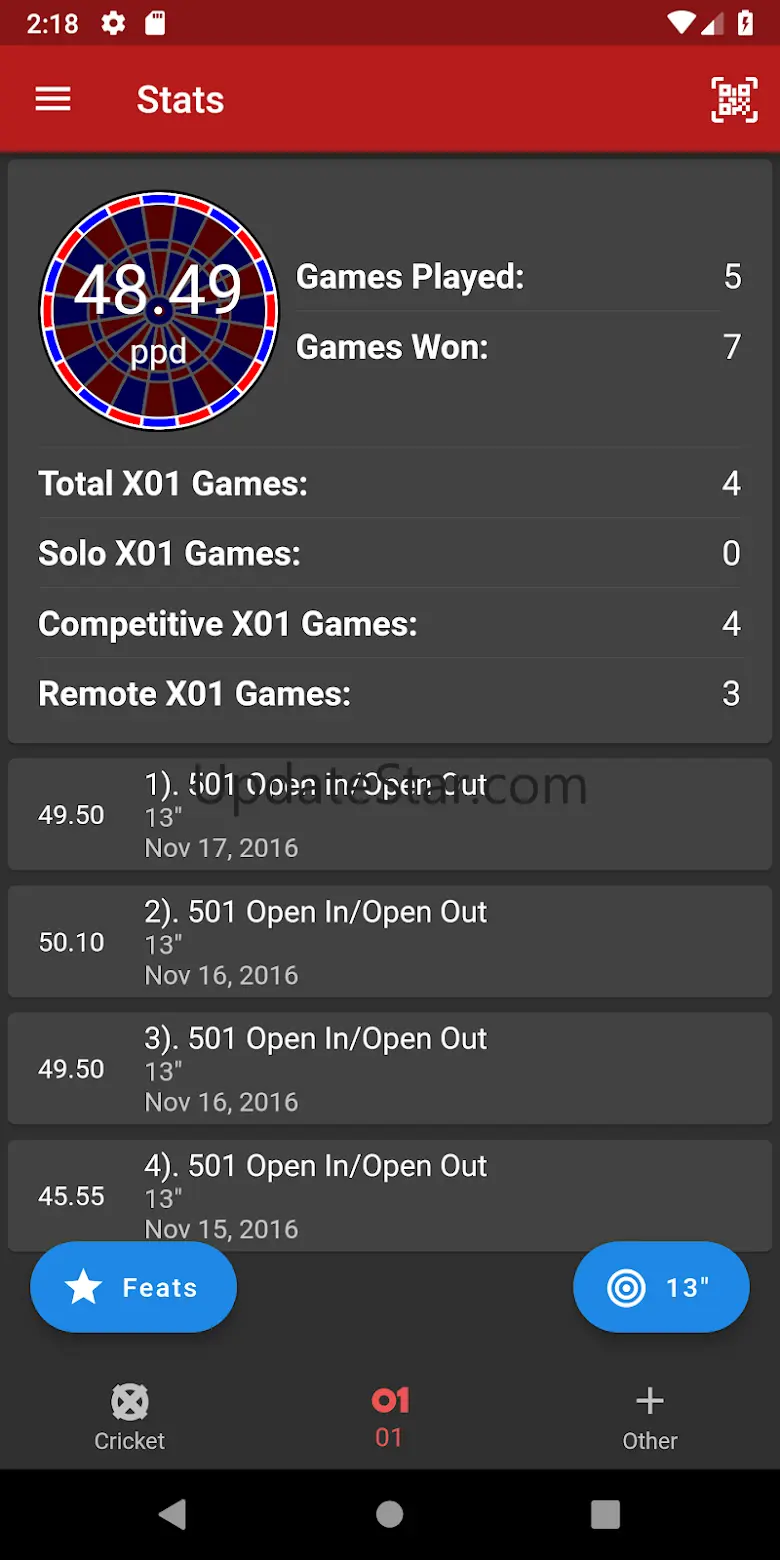Open the QR code scanner

pyautogui.click(x=733, y=99)
